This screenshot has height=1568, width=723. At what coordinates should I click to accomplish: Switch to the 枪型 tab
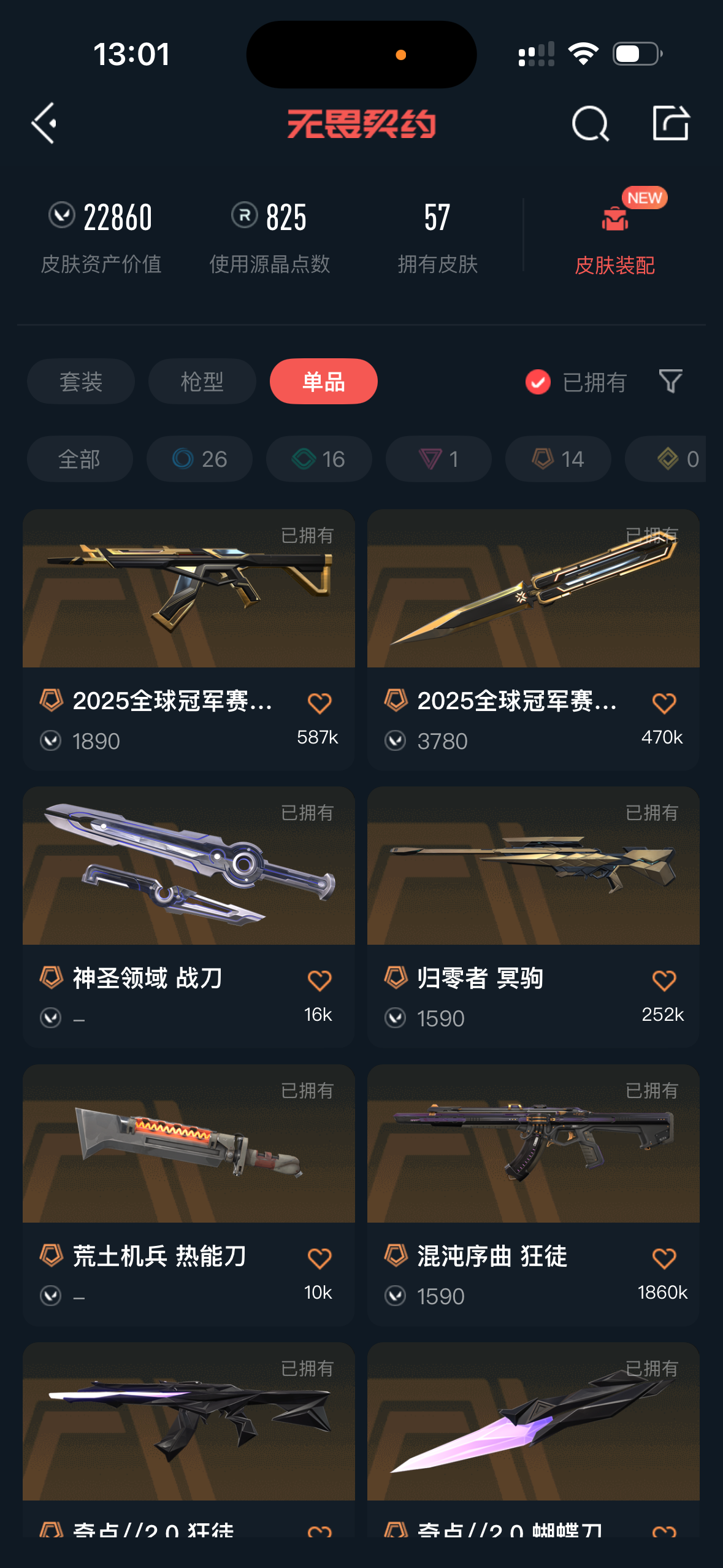click(202, 382)
